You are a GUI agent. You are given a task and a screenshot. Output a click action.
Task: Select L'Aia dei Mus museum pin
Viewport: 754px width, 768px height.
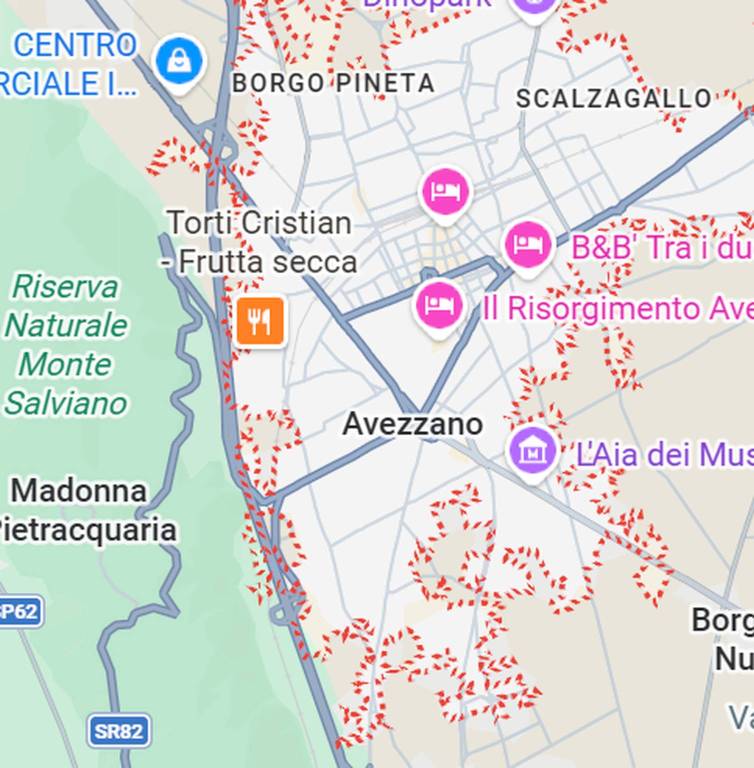[x=533, y=451]
